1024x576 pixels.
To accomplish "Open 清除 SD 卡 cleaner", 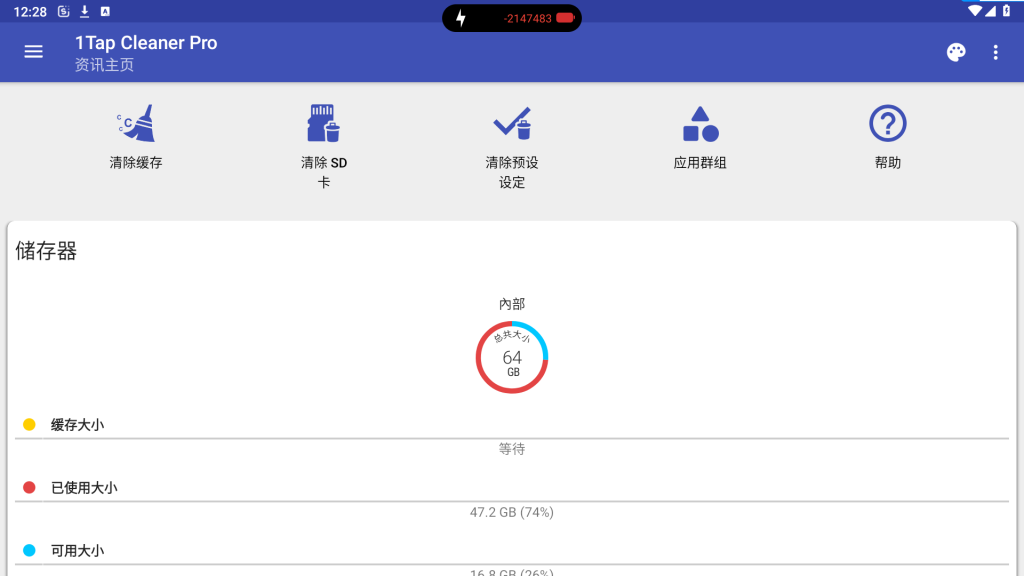I will point(323,145).
